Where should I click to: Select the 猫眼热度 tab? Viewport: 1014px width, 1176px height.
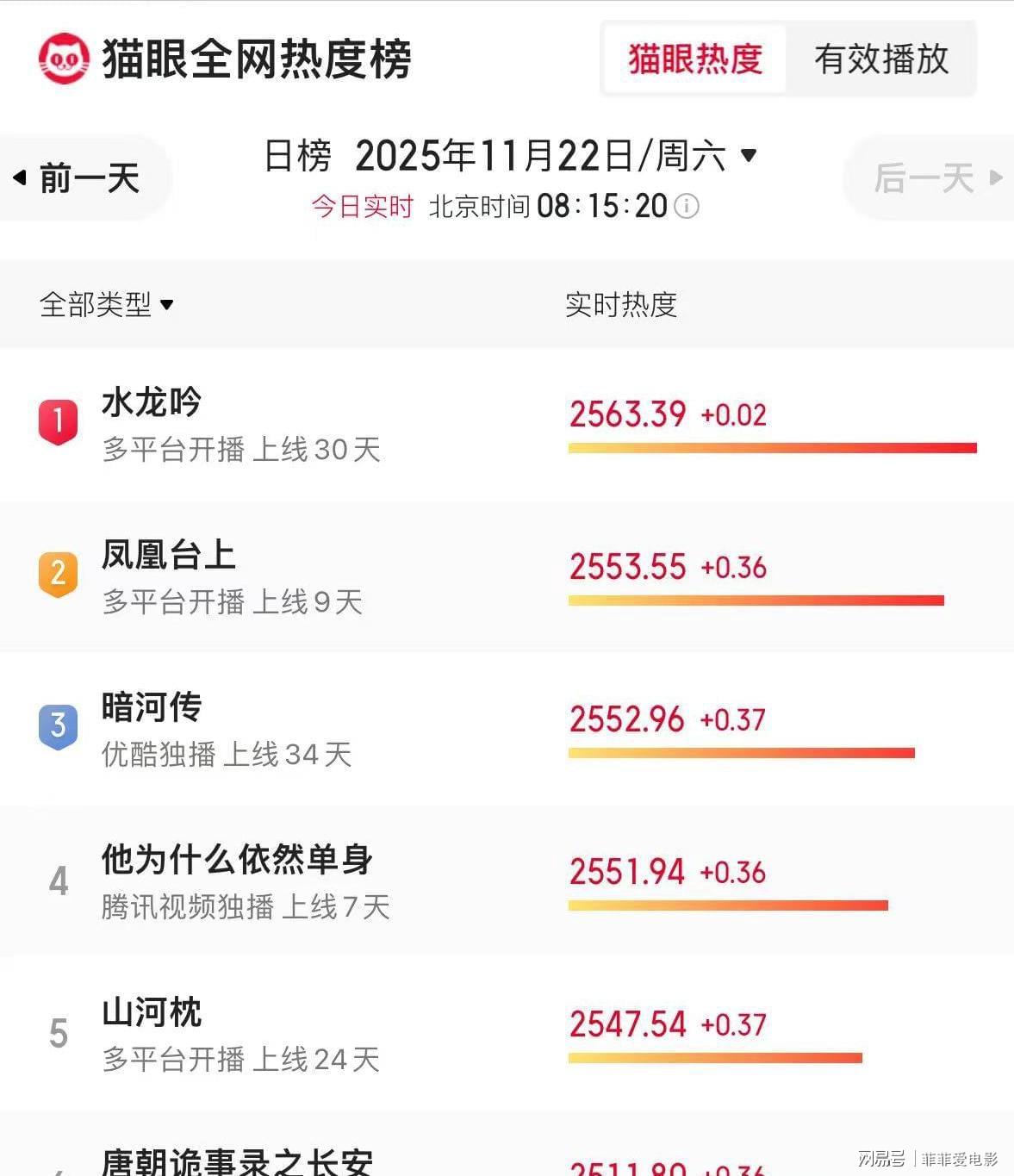click(x=695, y=59)
